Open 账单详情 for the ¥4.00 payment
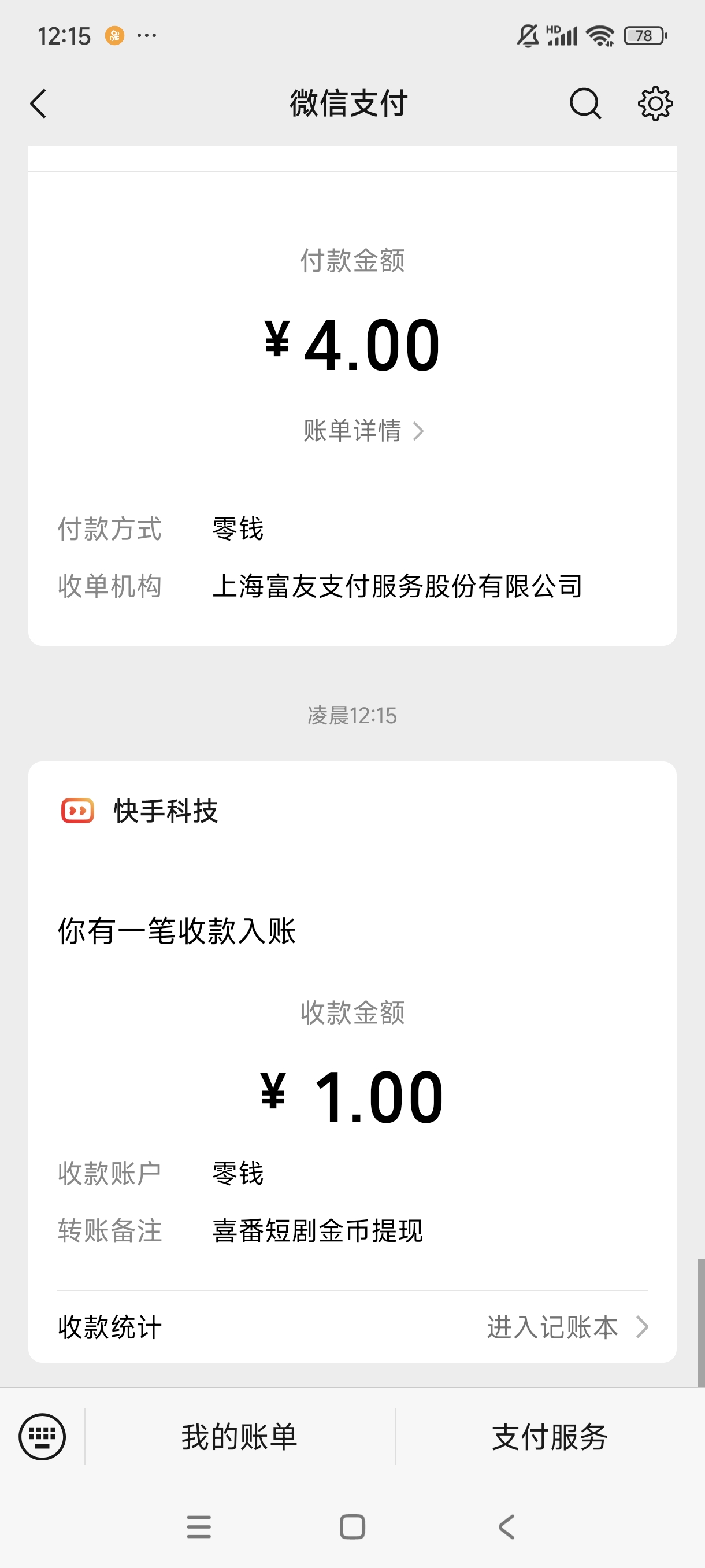This screenshot has height=1568, width=705. (363, 431)
